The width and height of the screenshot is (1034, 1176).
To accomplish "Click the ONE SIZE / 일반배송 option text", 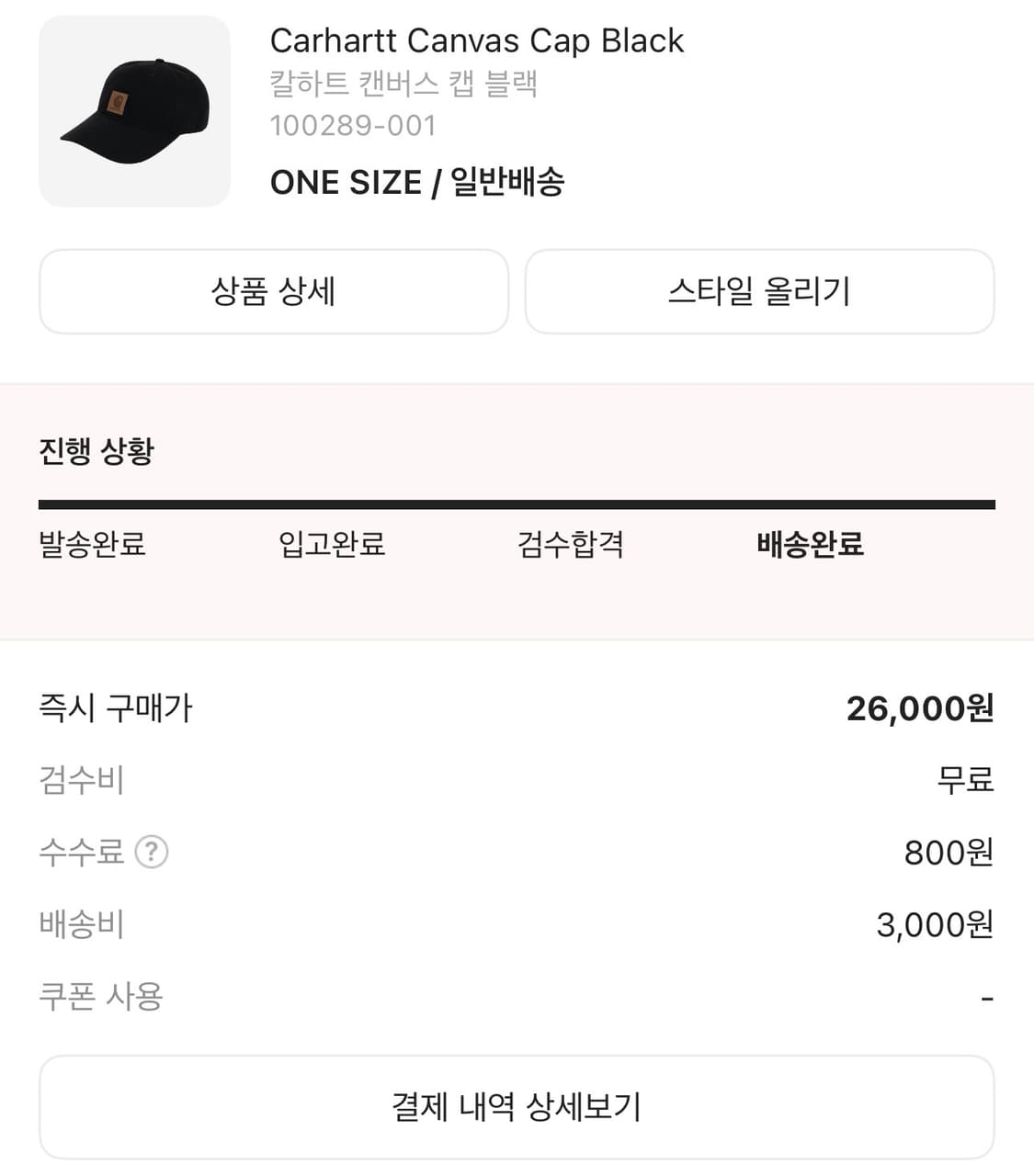I will coord(418,182).
